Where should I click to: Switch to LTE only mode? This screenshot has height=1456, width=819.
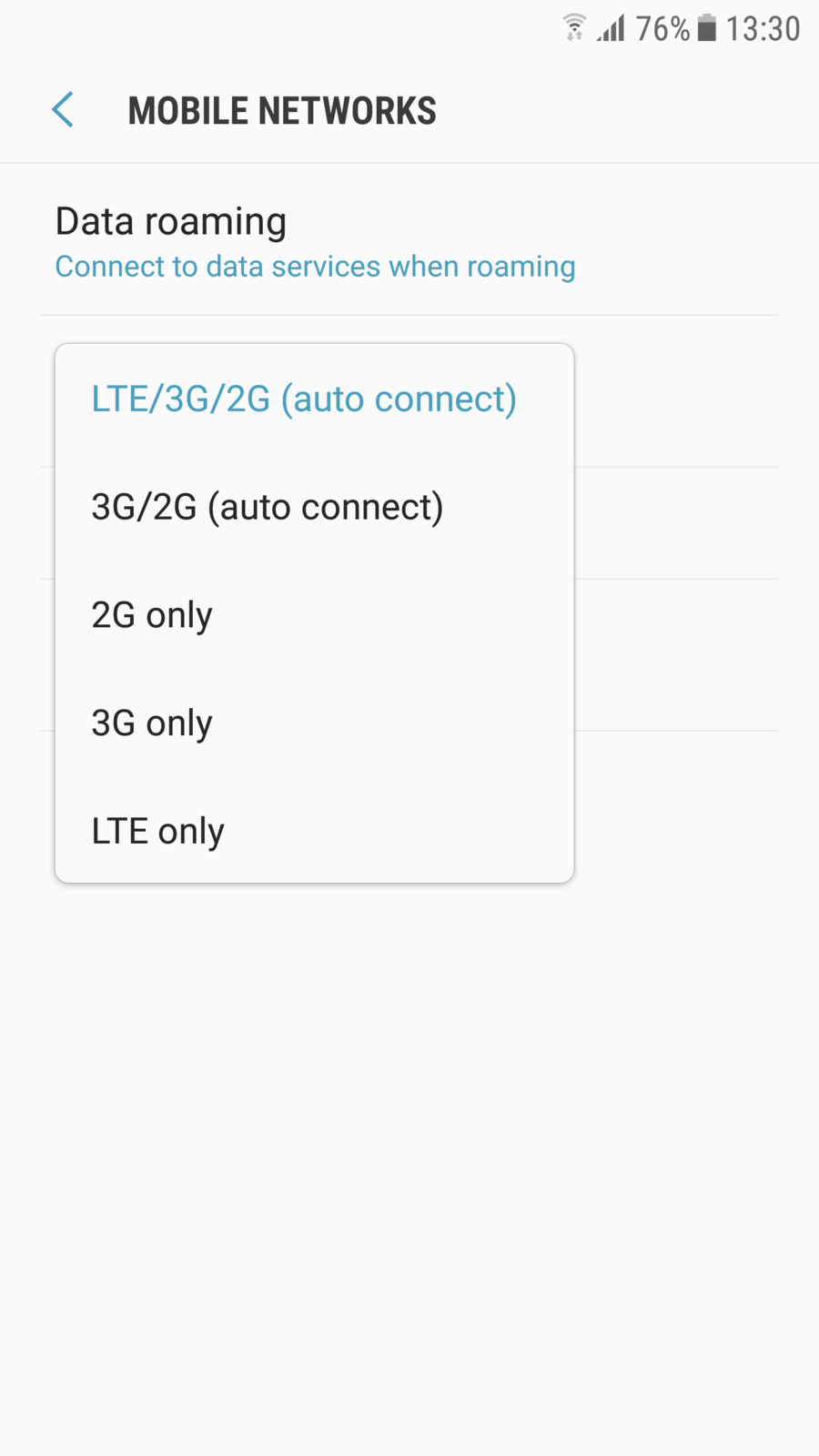[x=157, y=831]
